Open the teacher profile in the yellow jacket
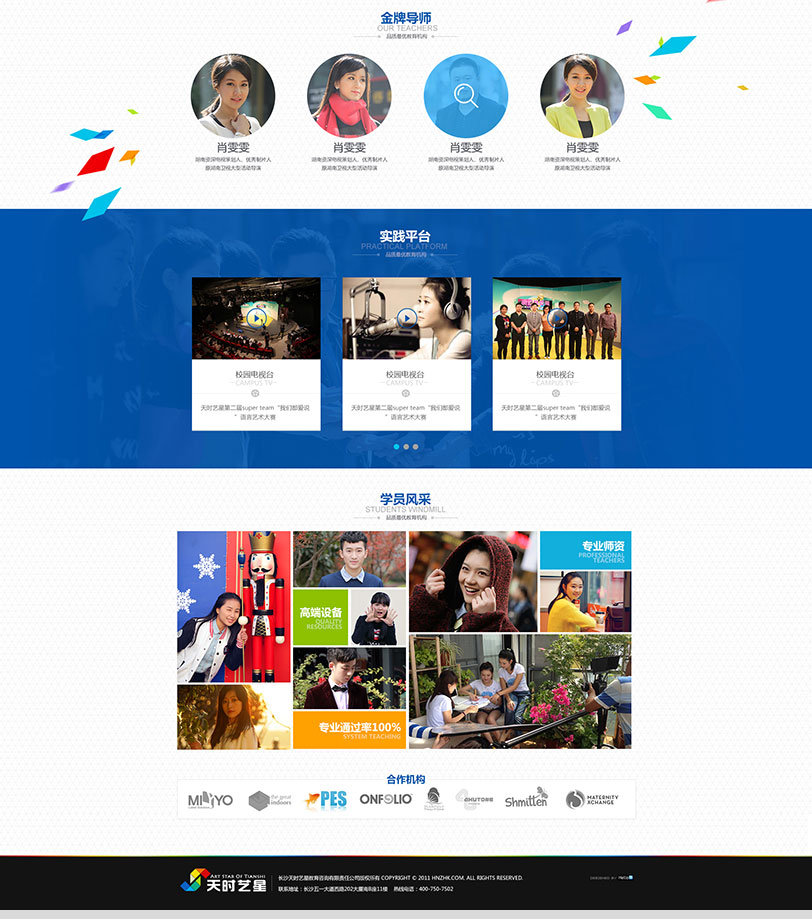Viewport: 812px width, 919px height. (x=582, y=96)
